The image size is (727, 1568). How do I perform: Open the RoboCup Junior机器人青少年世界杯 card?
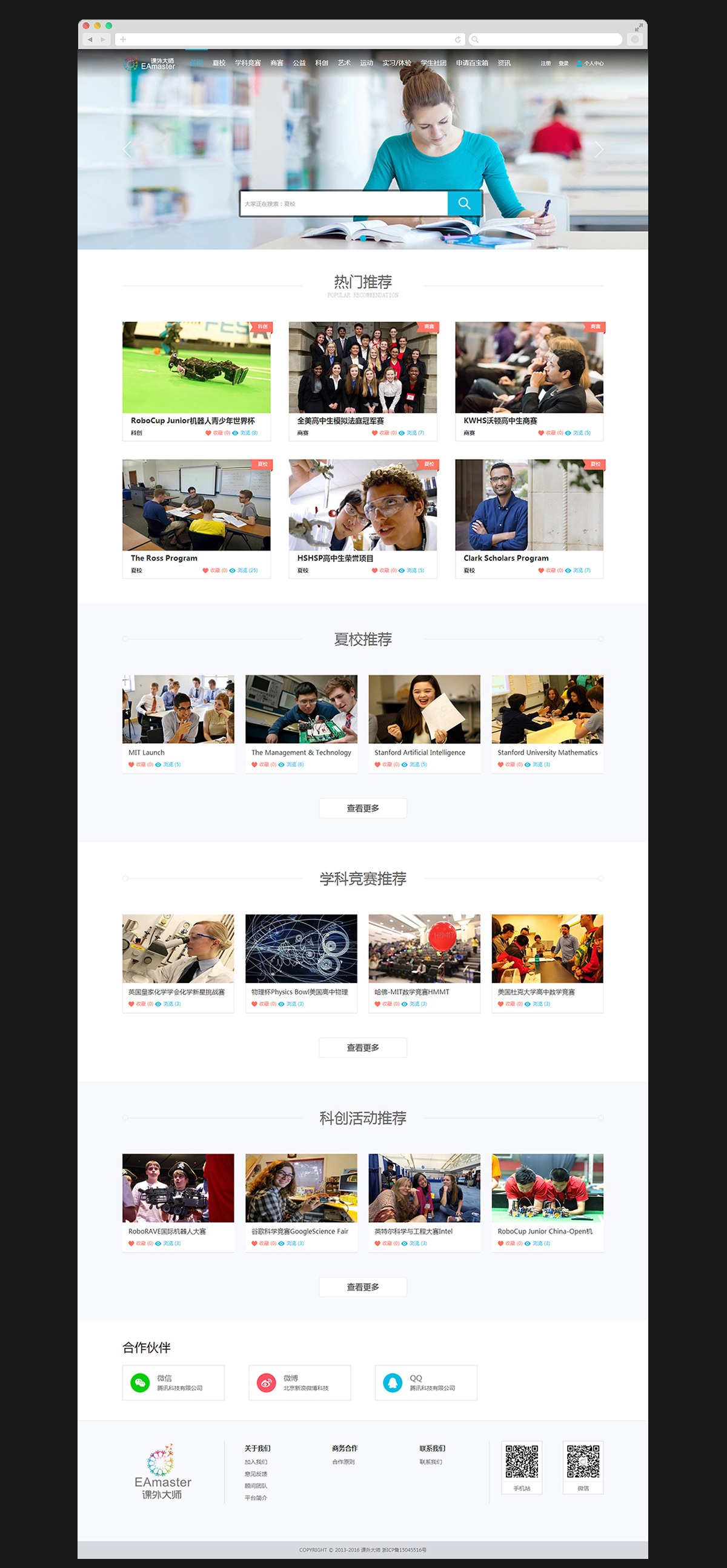pos(196,380)
